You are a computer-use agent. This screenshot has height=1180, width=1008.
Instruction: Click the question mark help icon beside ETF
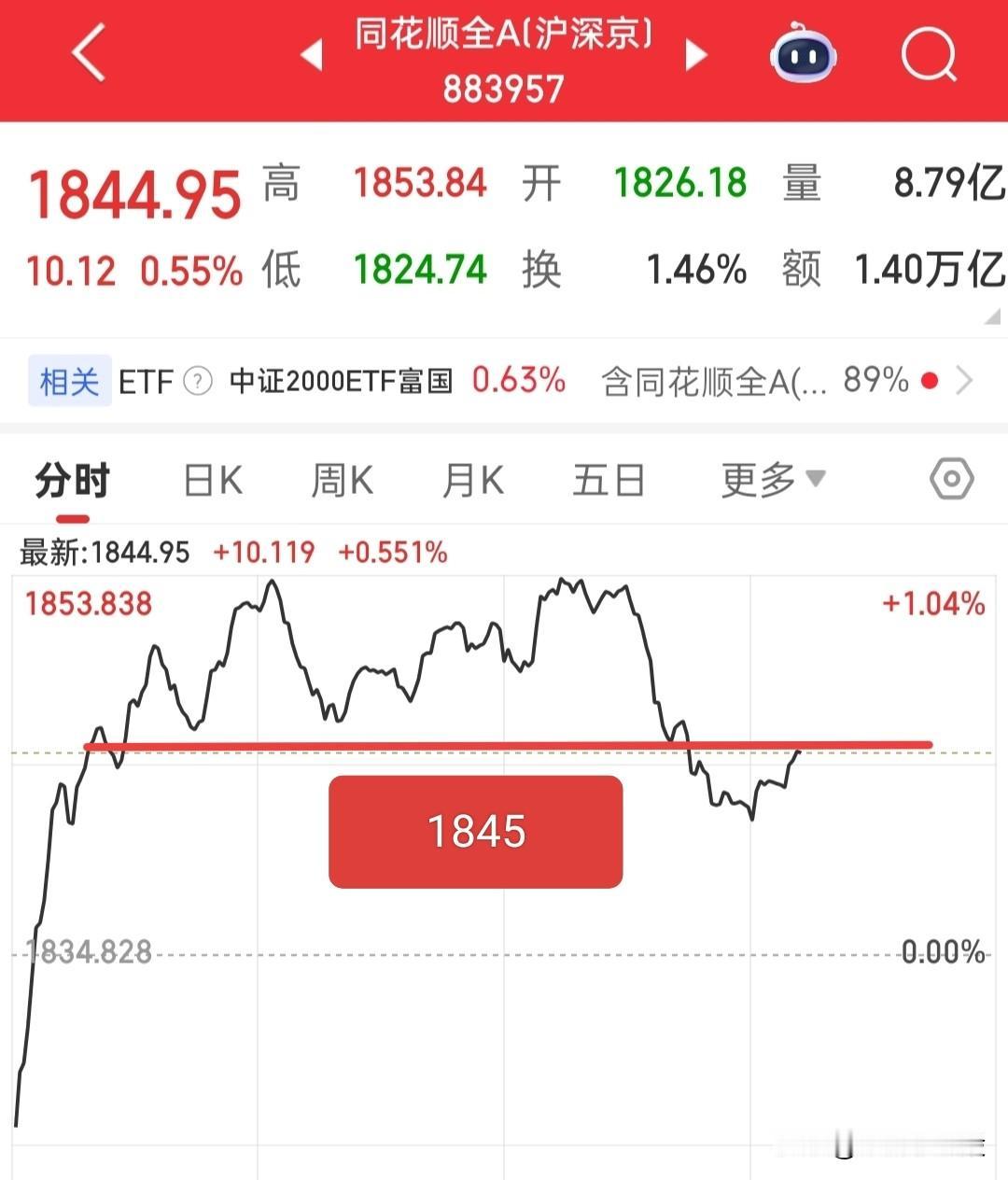click(x=197, y=381)
